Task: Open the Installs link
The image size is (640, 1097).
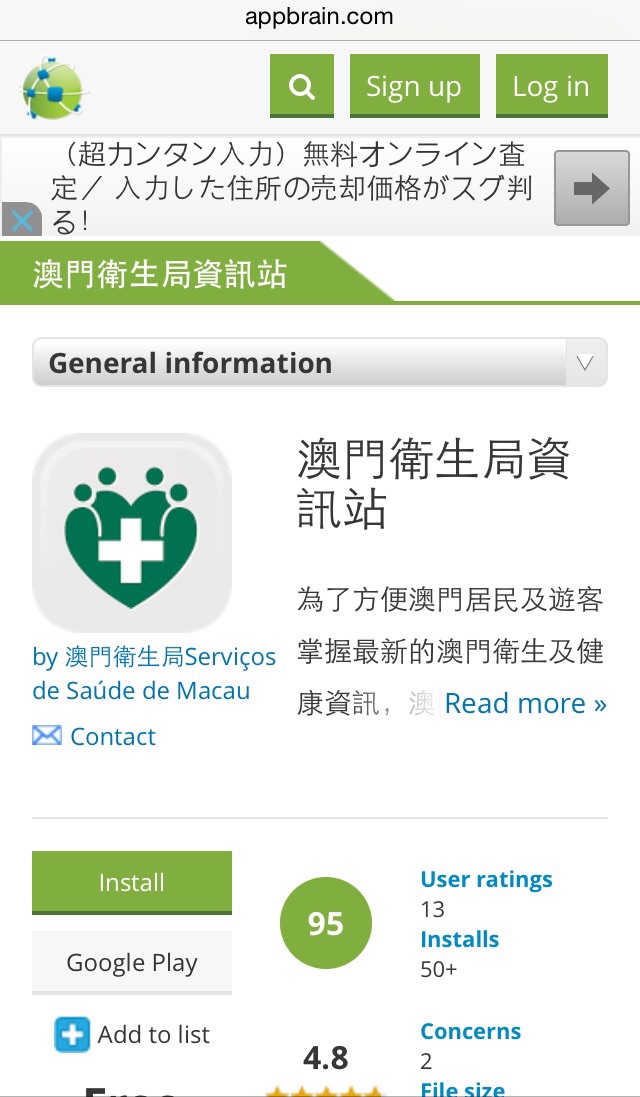Action: [459, 939]
